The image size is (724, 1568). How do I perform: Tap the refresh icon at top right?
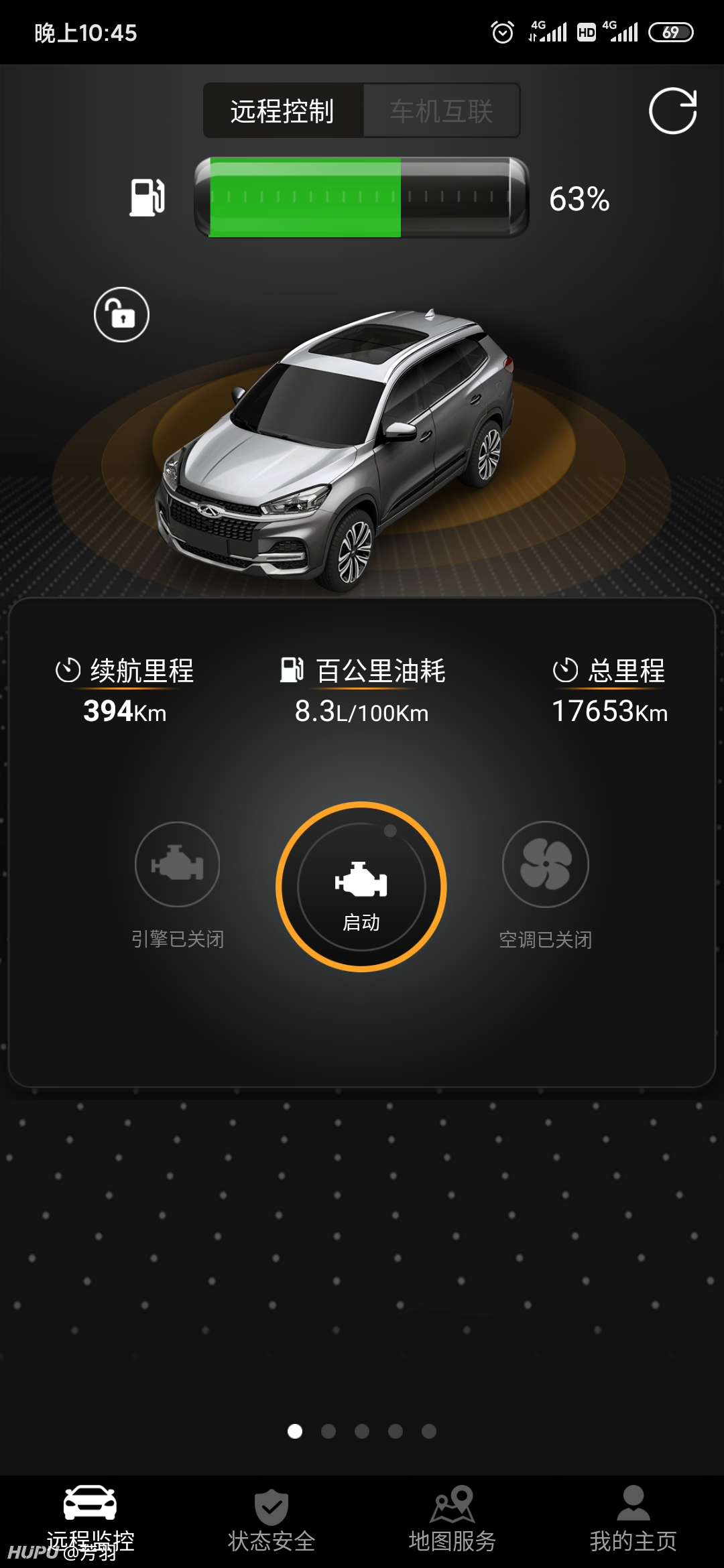click(672, 111)
